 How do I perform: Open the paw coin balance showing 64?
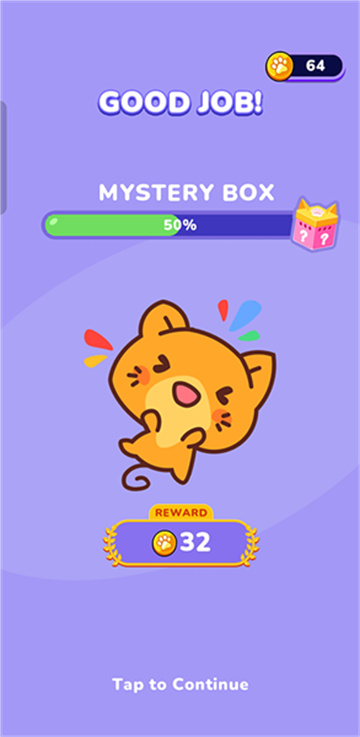coord(305,66)
